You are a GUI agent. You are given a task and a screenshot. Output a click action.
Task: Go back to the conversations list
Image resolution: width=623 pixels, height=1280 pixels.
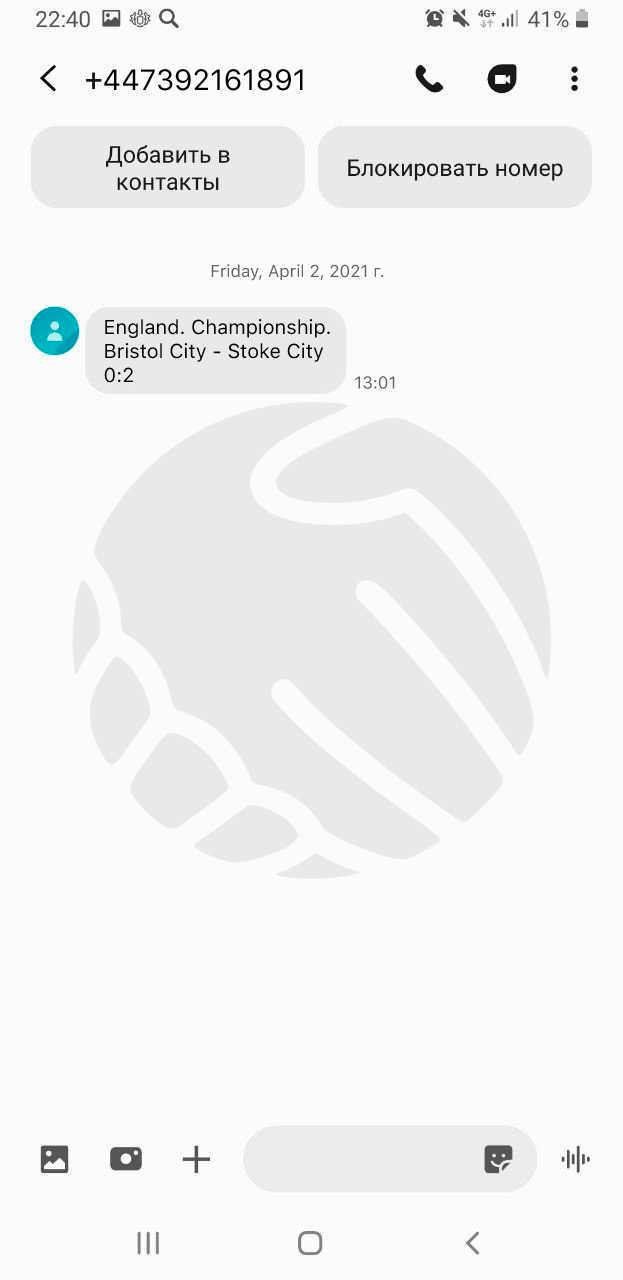(x=48, y=79)
